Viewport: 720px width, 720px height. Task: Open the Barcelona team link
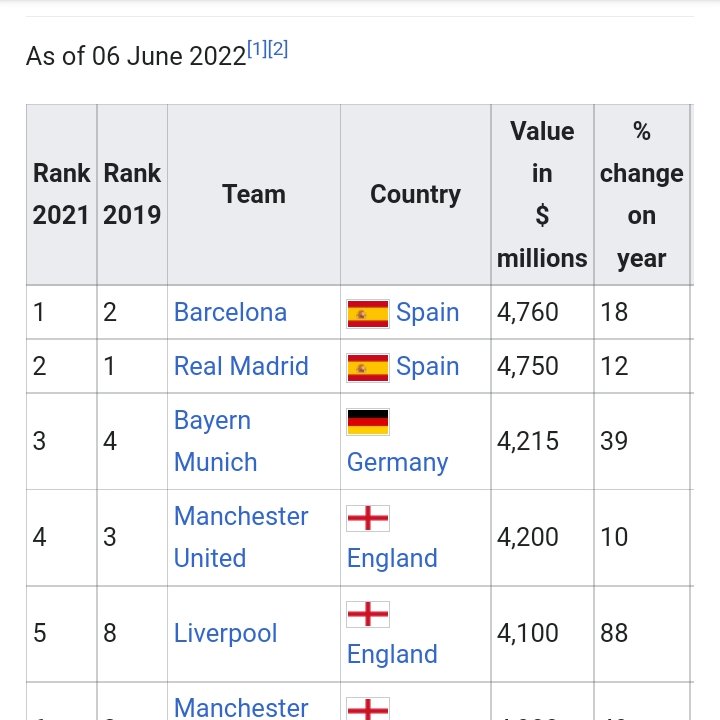point(231,312)
